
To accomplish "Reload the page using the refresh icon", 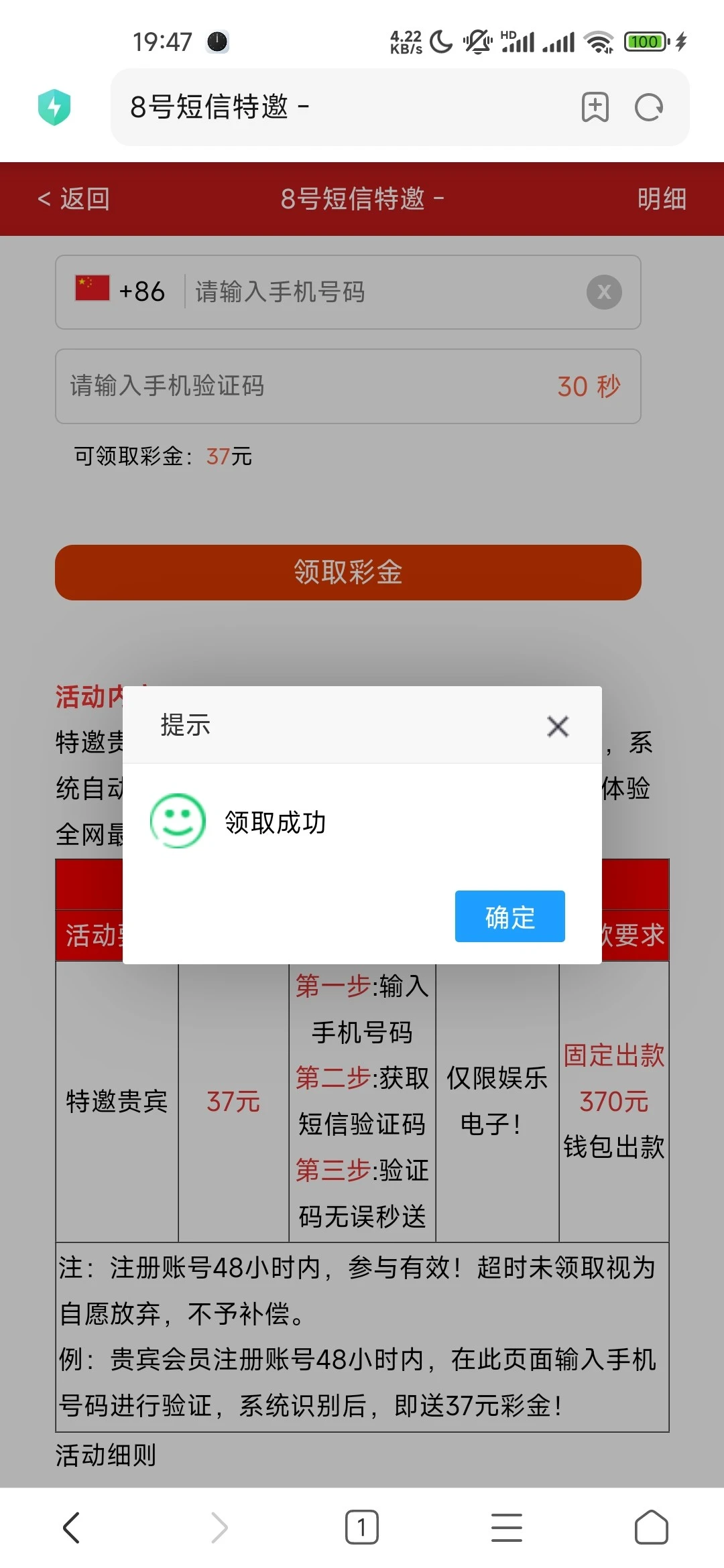I will click(x=648, y=107).
